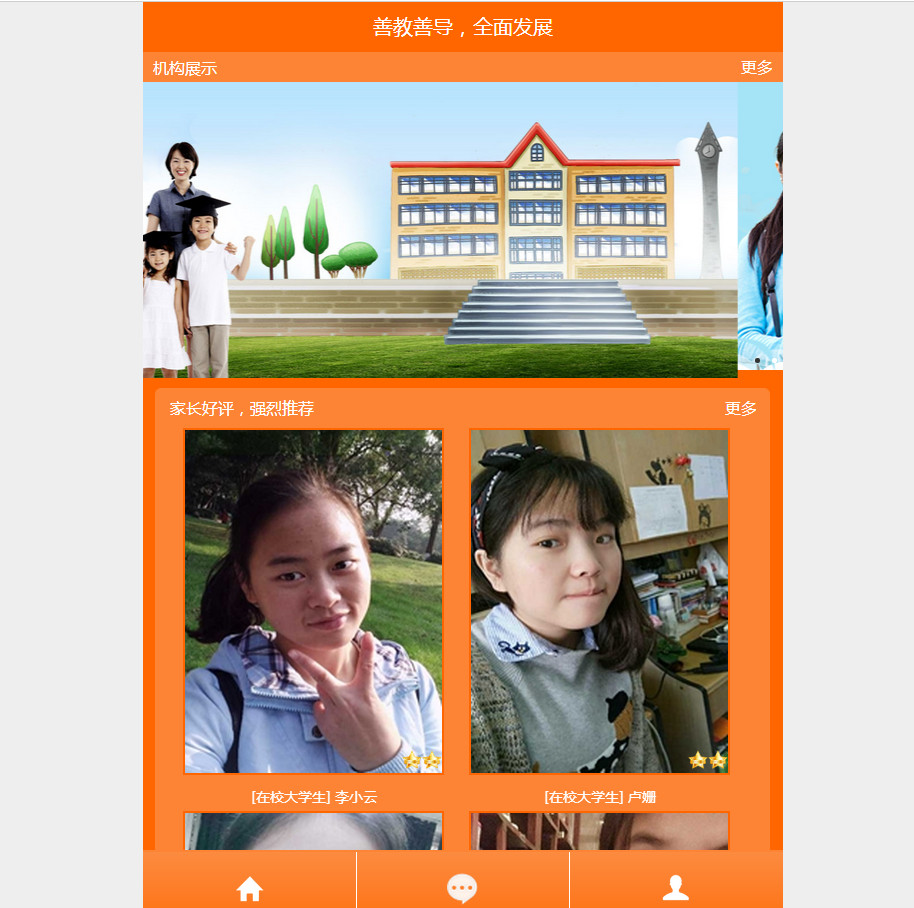
Task: Open the school building banner image
Action: coord(440,230)
